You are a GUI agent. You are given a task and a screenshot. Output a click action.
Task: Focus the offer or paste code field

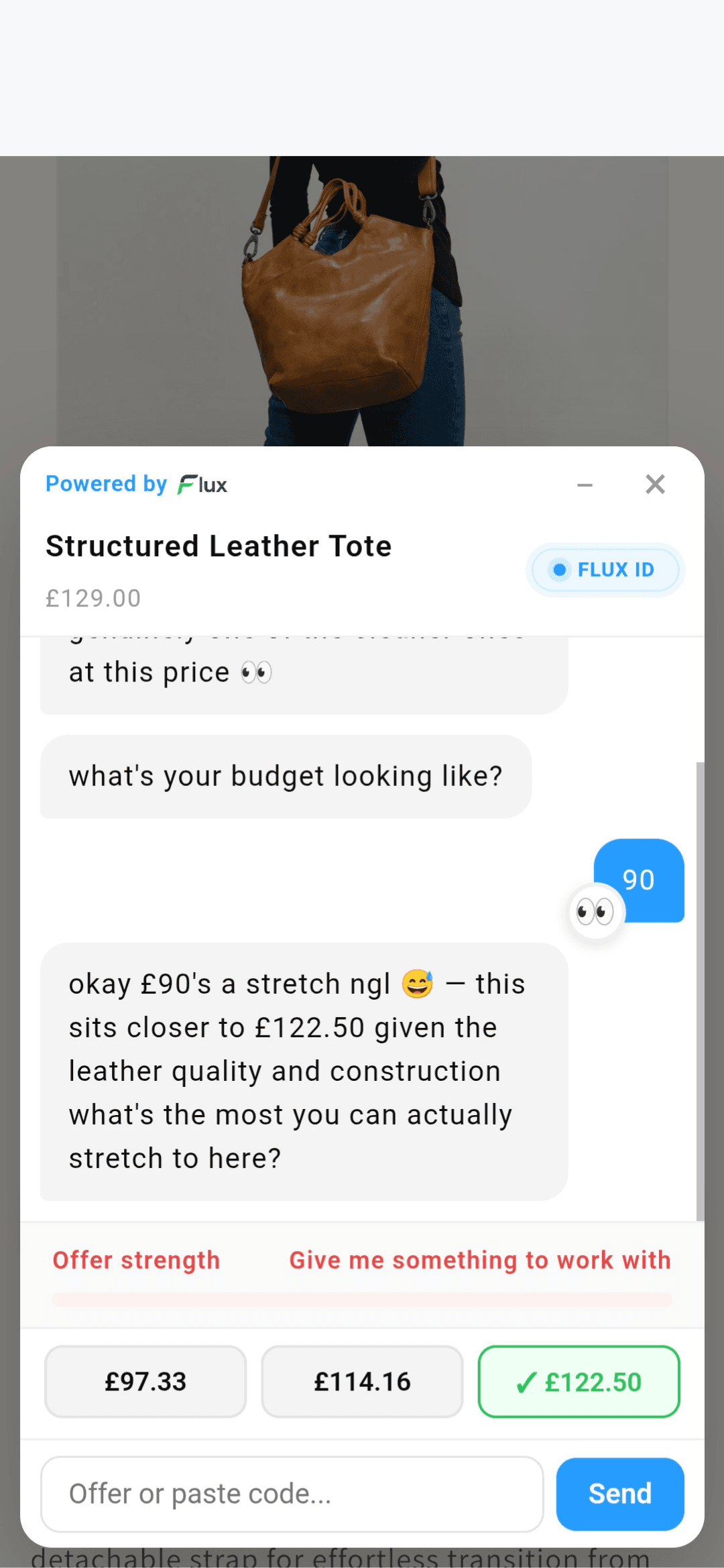pyautogui.click(x=292, y=1494)
